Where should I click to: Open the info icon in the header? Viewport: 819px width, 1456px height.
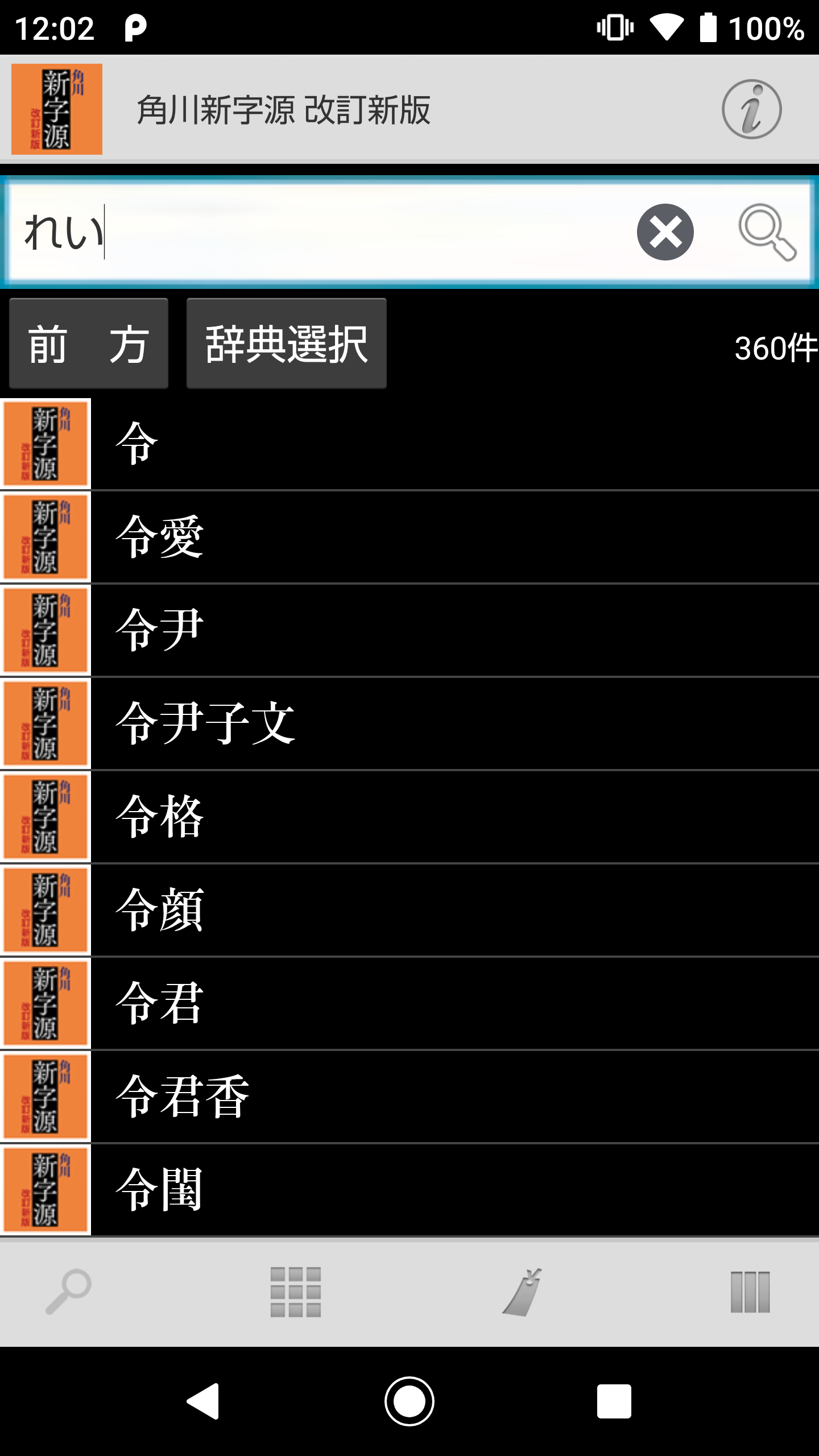click(x=751, y=109)
